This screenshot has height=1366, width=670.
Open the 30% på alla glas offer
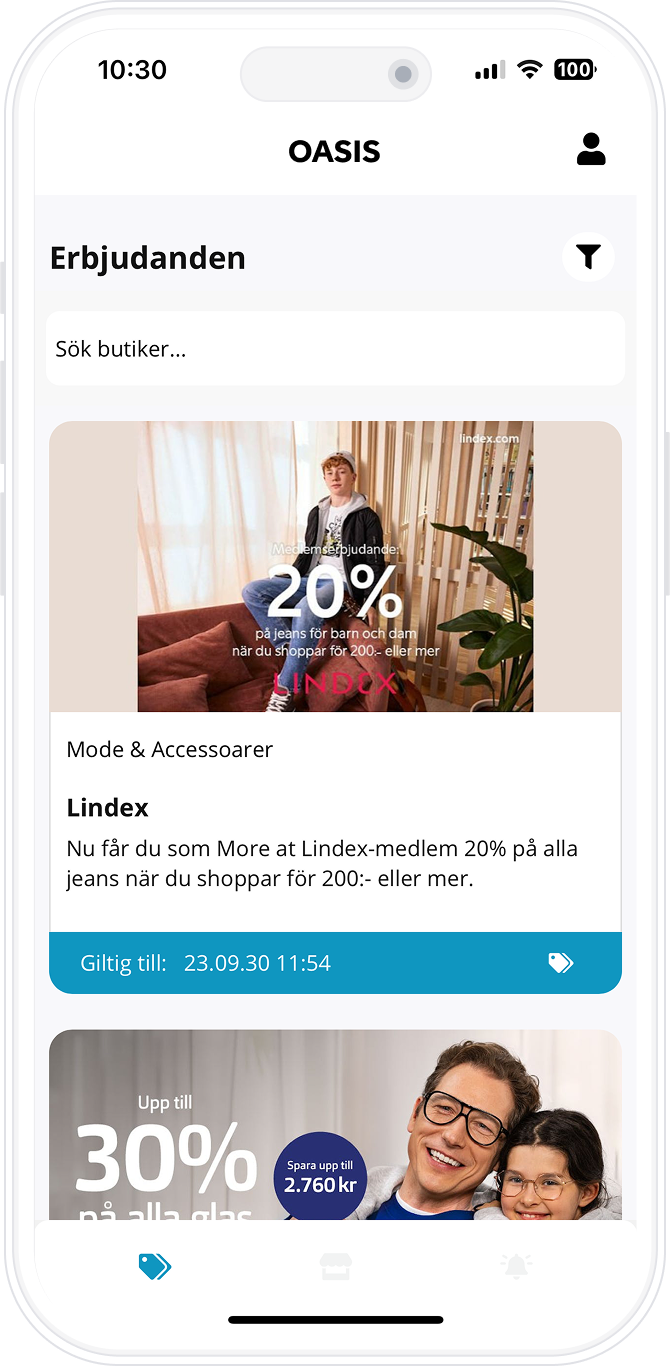(335, 1125)
